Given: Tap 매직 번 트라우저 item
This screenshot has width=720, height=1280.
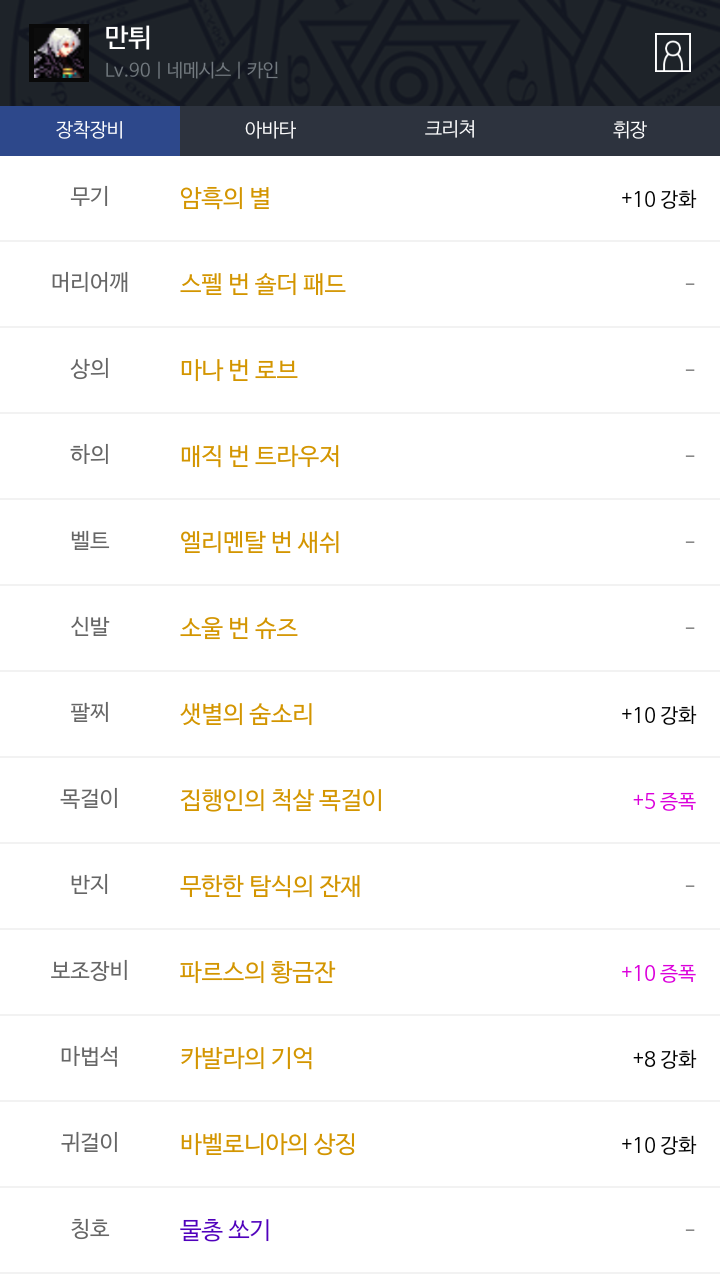Looking at the screenshot, I should point(260,456).
